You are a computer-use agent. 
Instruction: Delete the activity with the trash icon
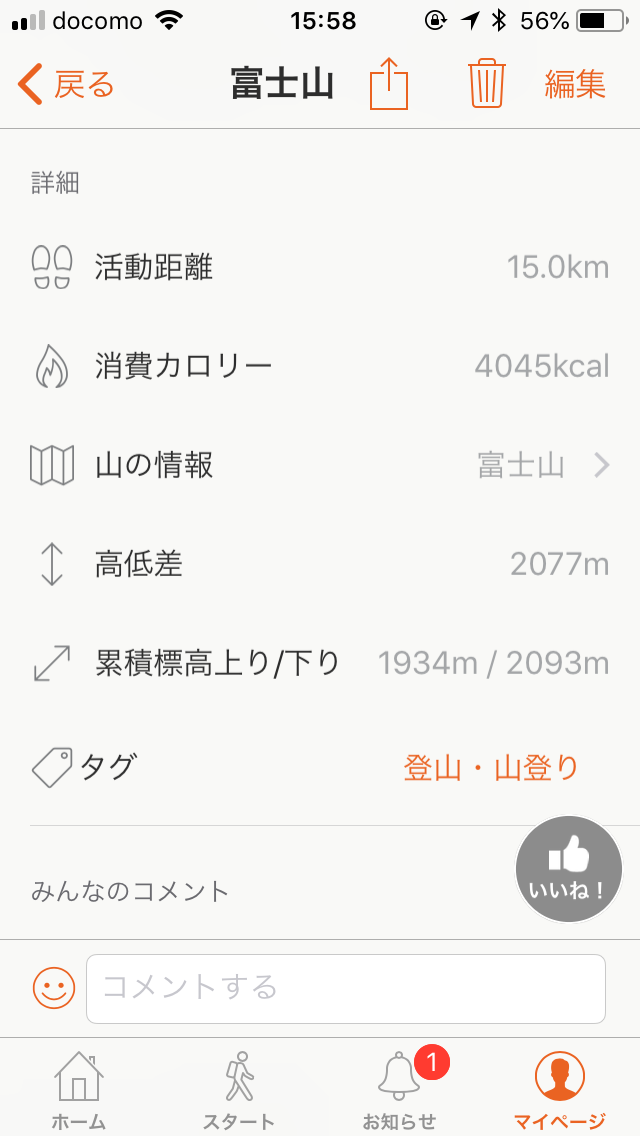tap(486, 84)
